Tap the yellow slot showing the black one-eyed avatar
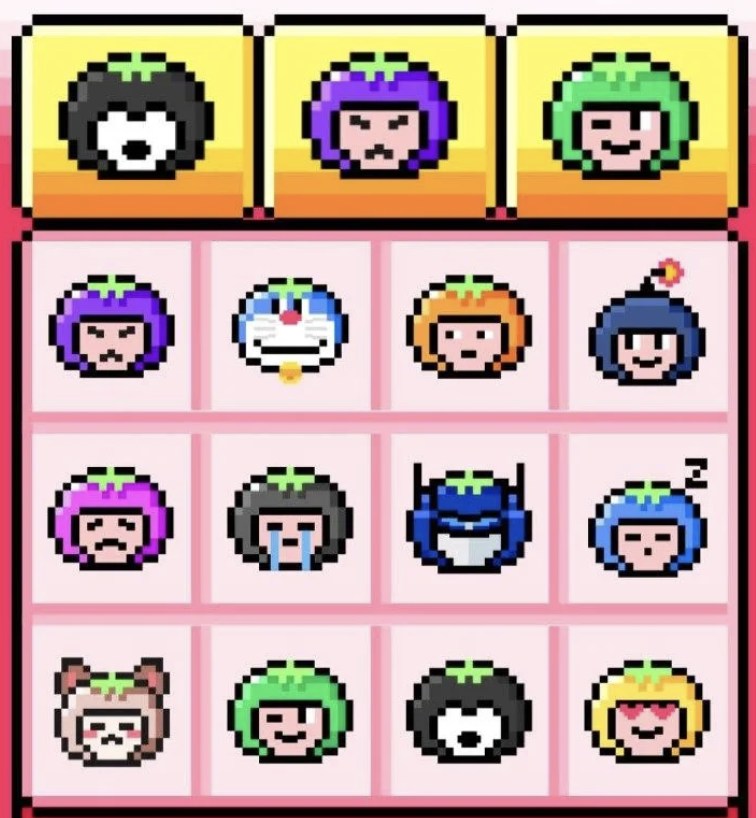 point(137,117)
